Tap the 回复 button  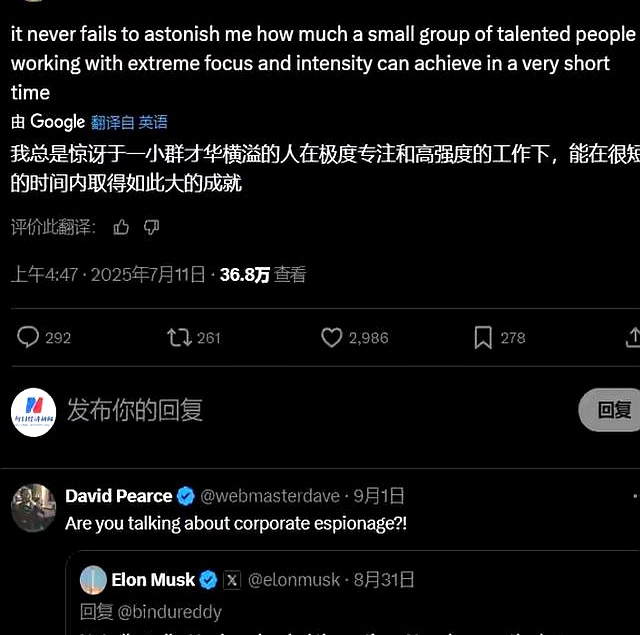[x=611, y=409]
